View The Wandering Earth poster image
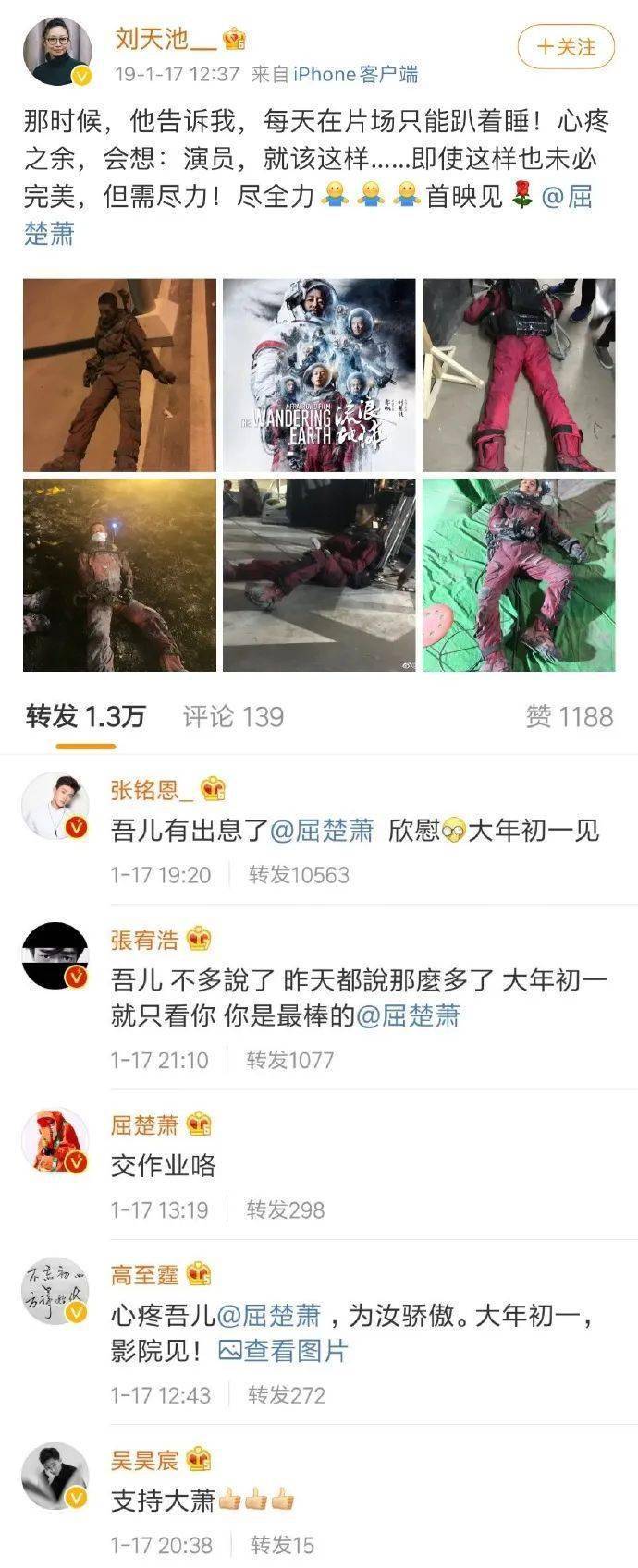The image size is (638, 1568). point(319,375)
